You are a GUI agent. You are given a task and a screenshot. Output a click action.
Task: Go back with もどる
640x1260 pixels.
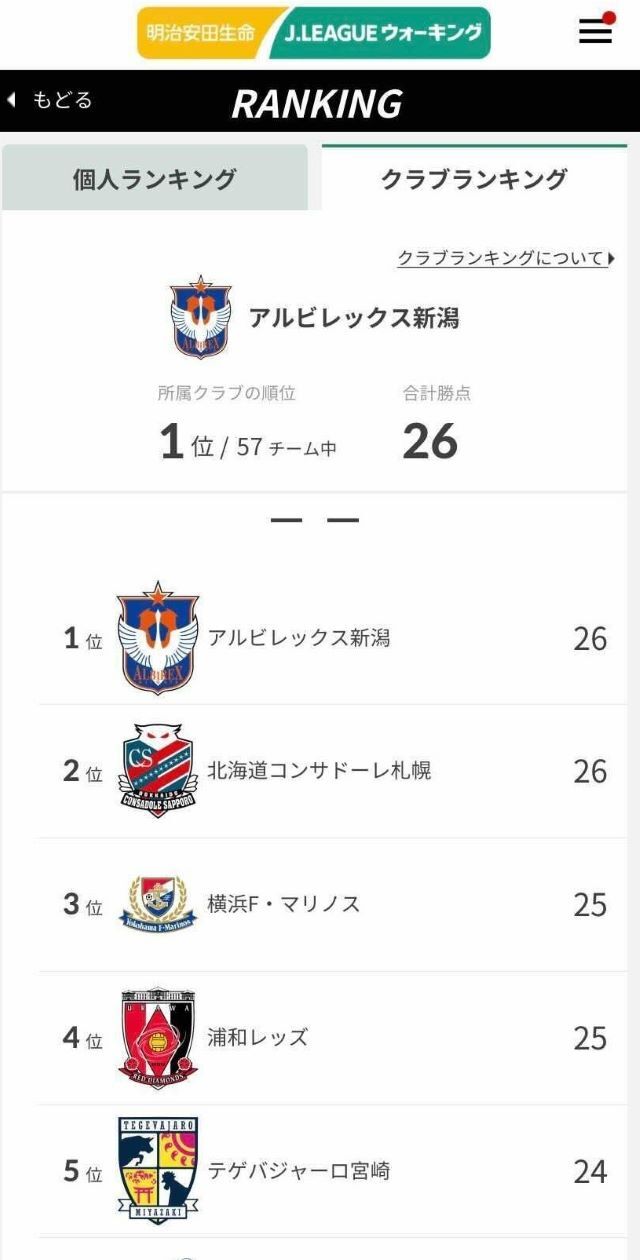(50, 100)
